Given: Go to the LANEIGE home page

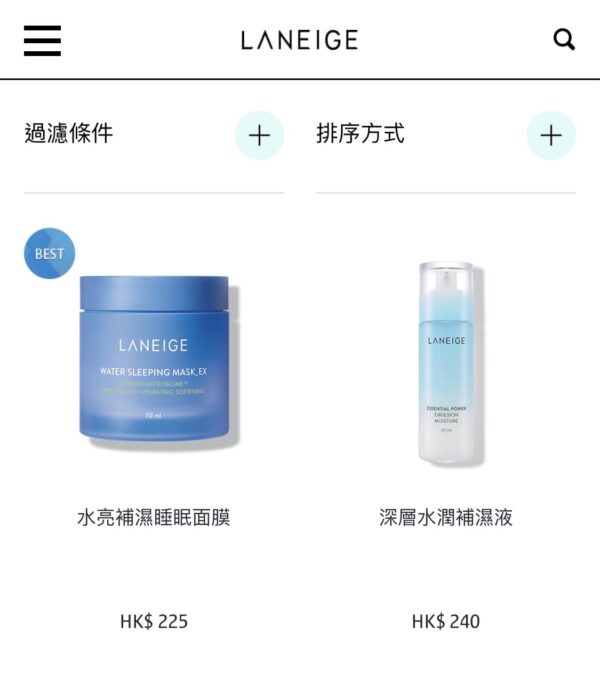Looking at the screenshot, I should tap(299, 40).
